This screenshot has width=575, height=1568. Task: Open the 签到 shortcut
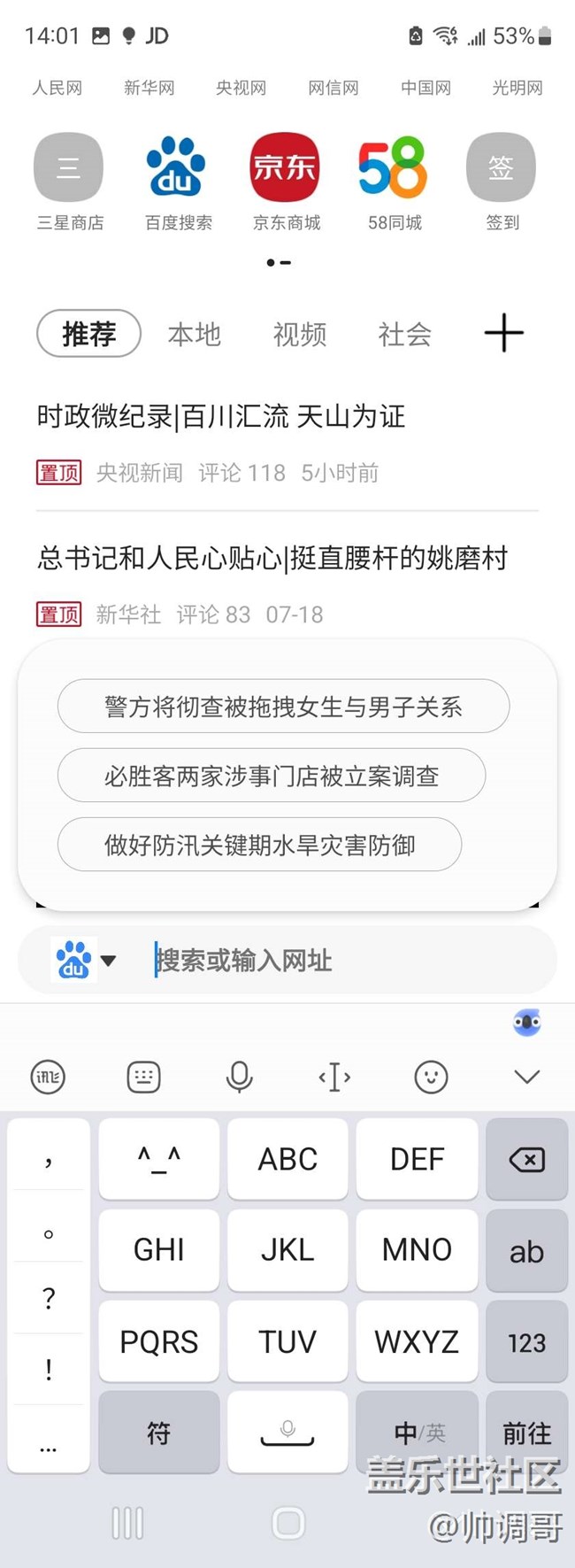tap(502, 182)
